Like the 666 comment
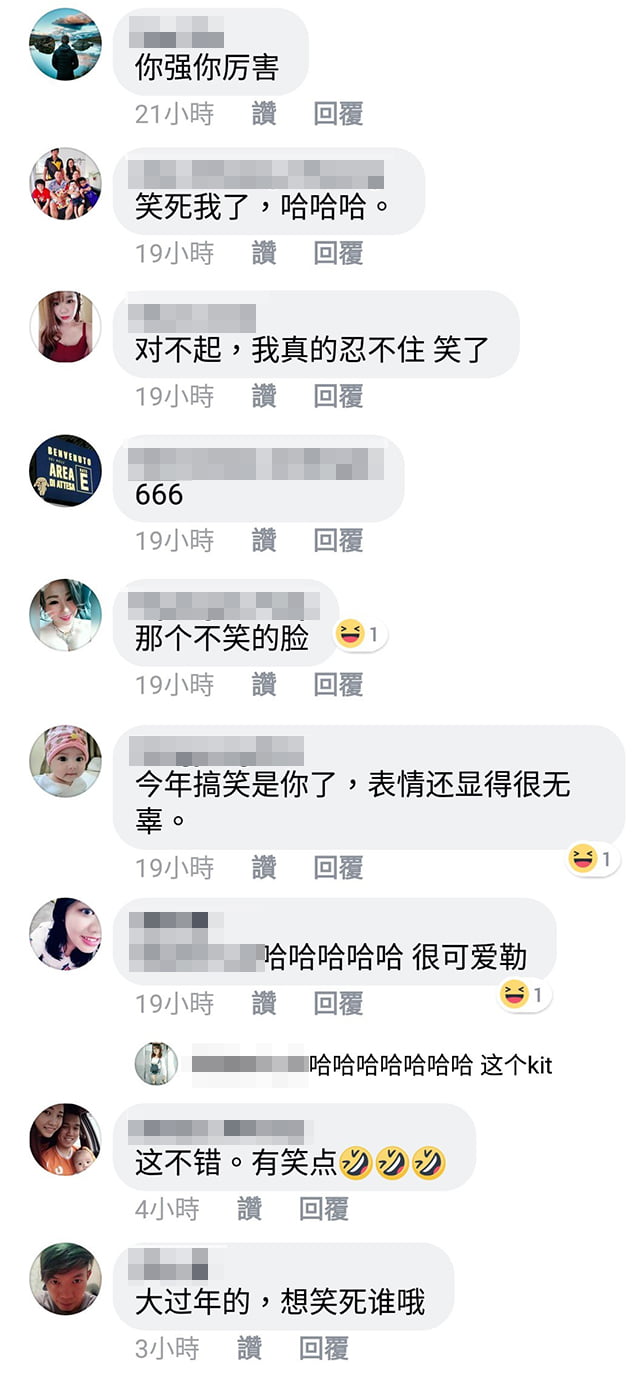This screenshot has width=640, height=1382. pyautogui.click(x=264, y=541)
